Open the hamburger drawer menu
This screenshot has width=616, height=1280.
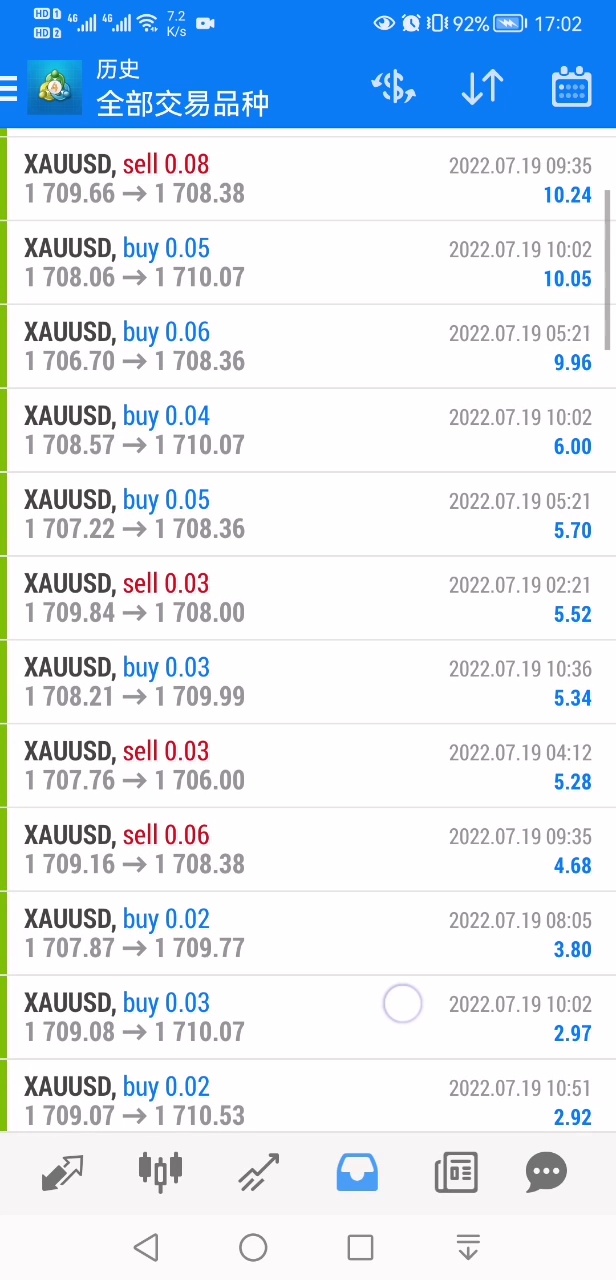[9, 88]
